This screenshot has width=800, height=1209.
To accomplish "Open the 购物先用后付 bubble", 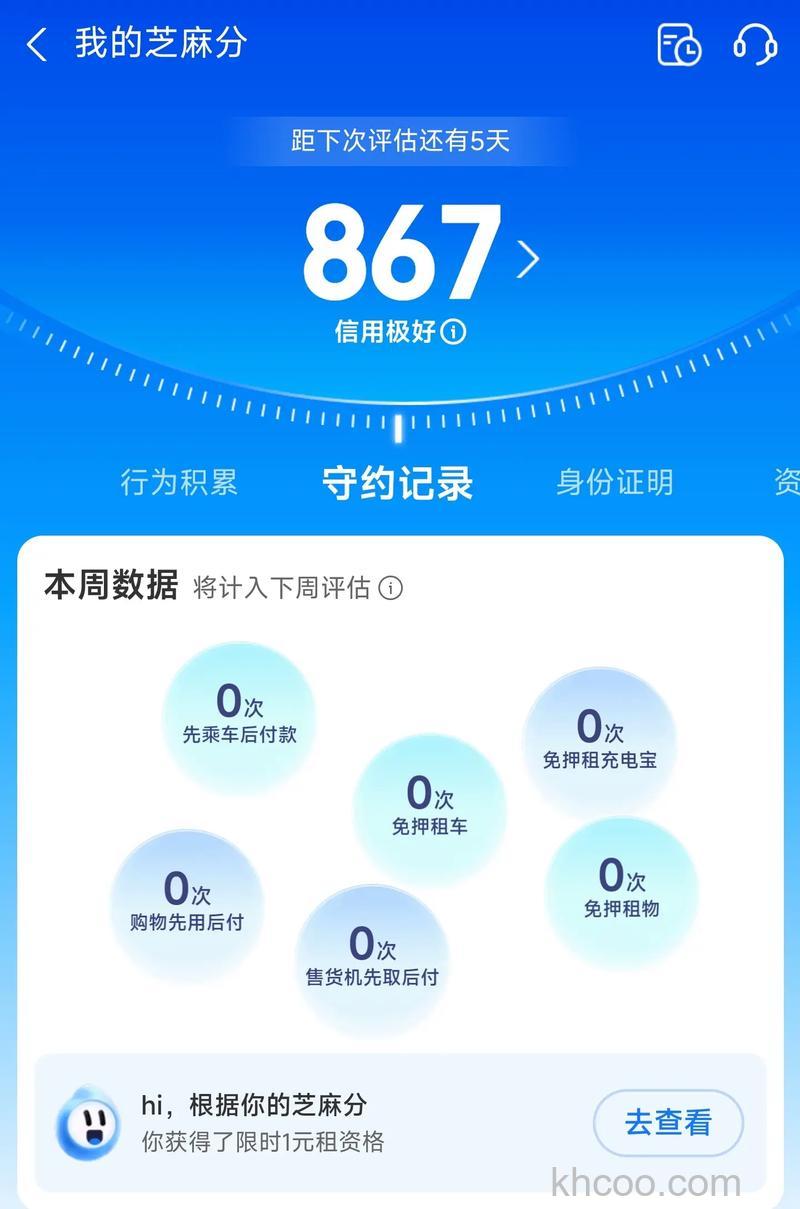I will click(187, 900).
